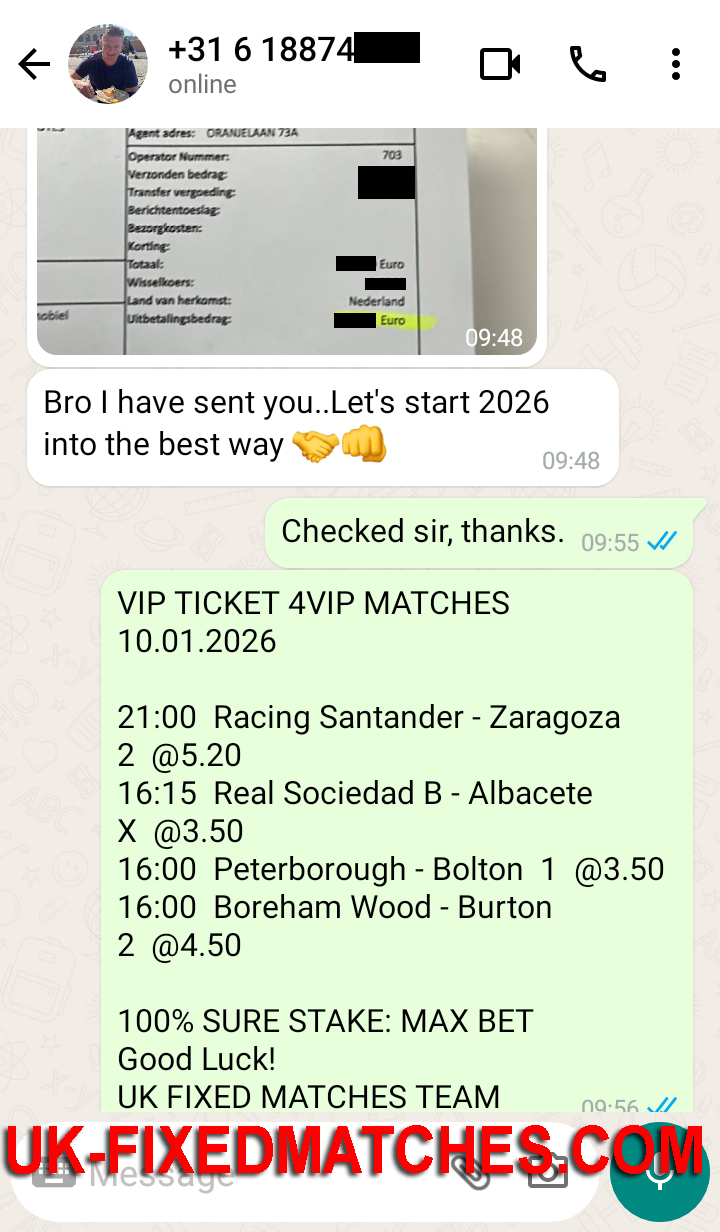Viewport: 720px width, 1232px height.
Task: Open the contact's profile picture
Action: [x=108, y=63]
